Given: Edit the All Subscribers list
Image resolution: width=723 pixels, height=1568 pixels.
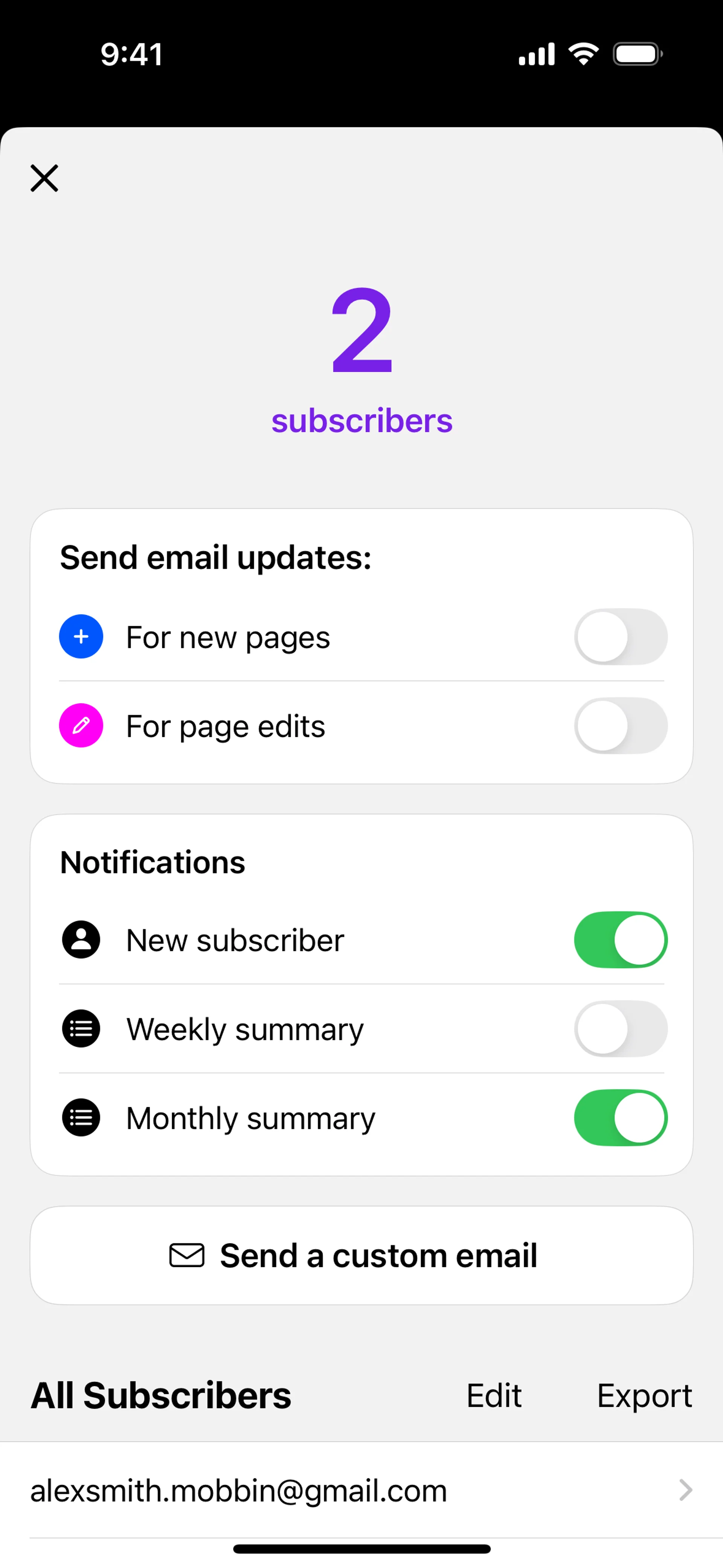Looking at the screenshot, I should pyautogui.click(x=494, y=1395).
